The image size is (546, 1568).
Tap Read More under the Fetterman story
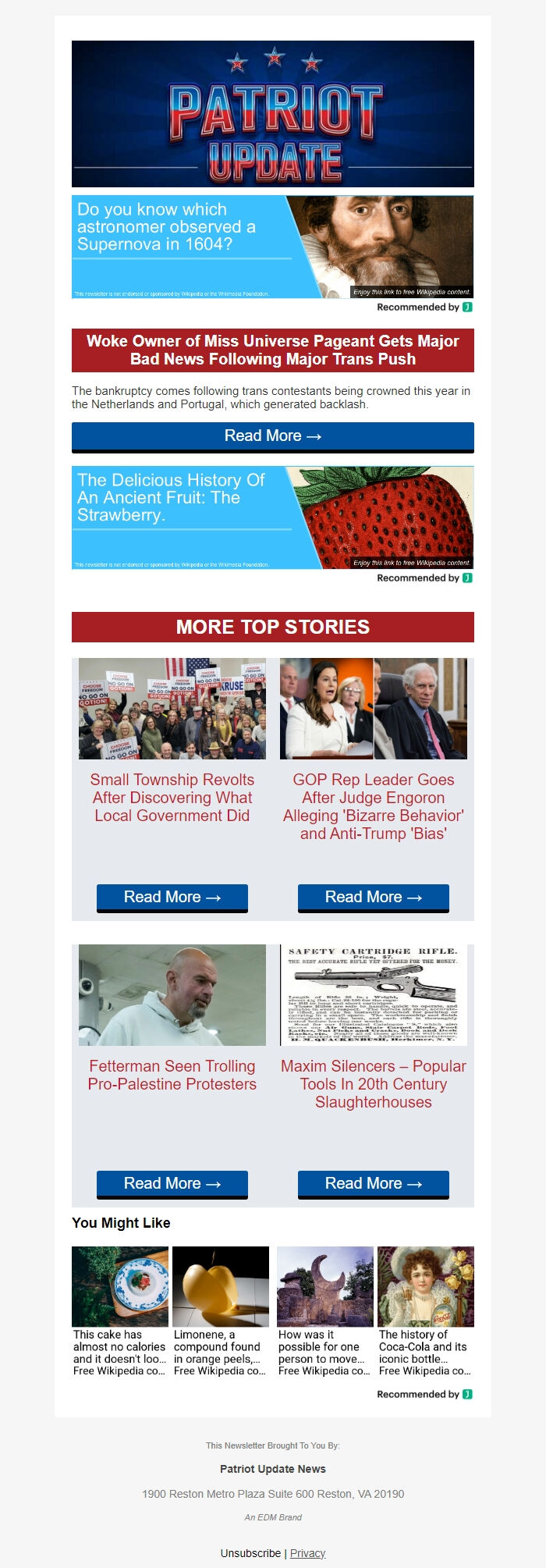click(172, 1183)
